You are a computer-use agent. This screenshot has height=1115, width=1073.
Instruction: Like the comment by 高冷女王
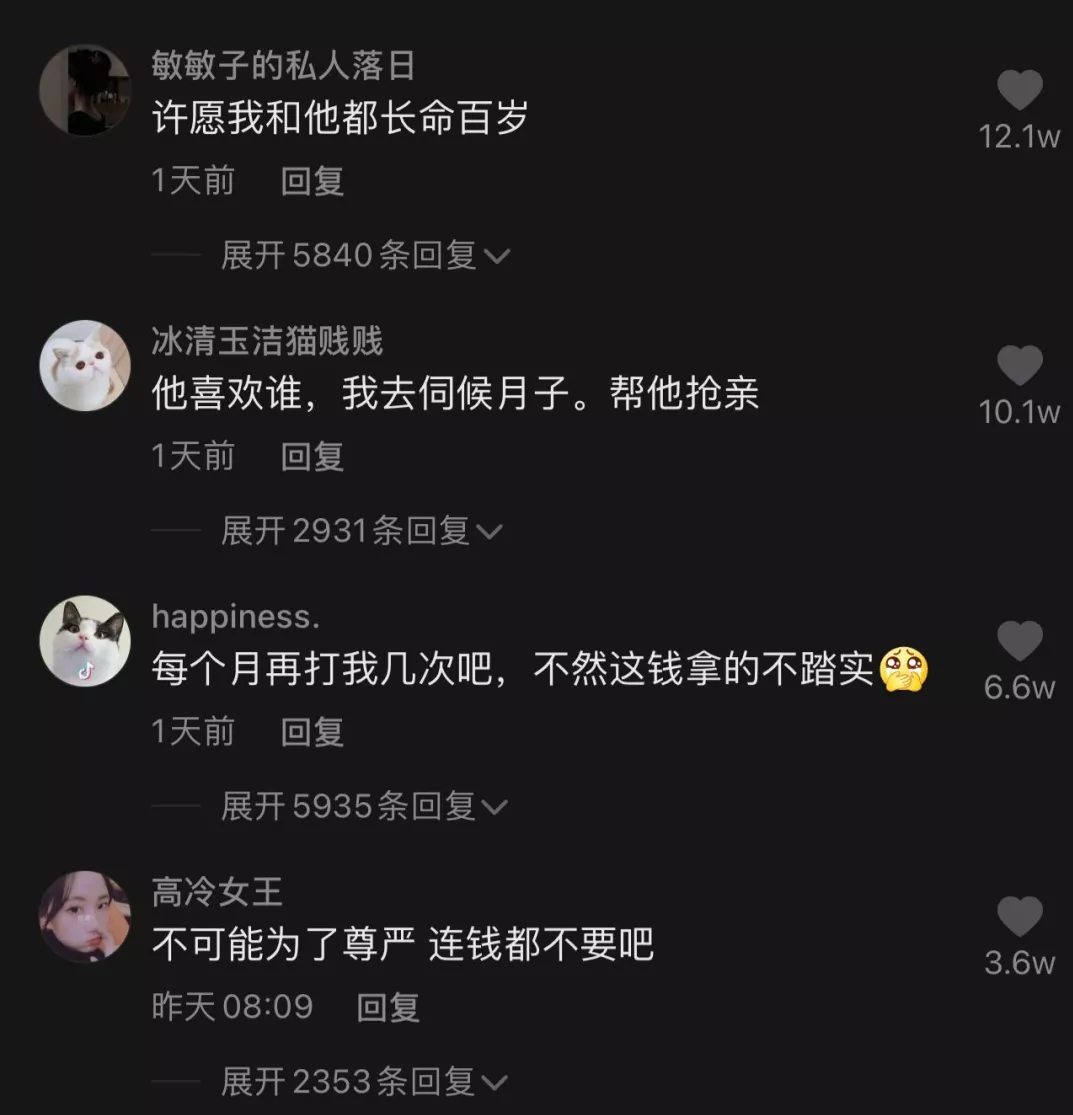pos(1019,917)
